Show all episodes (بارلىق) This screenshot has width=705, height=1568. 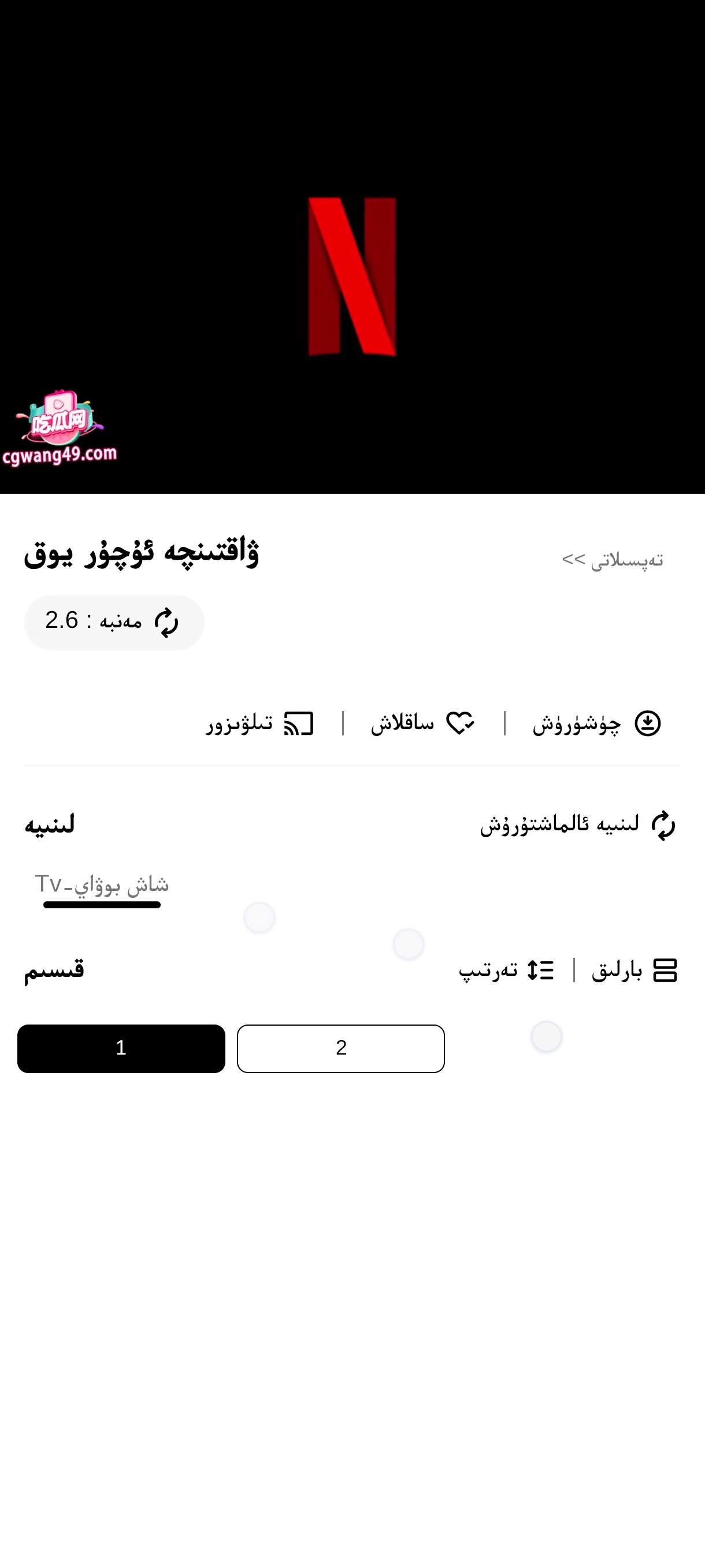tap(634, 970)
